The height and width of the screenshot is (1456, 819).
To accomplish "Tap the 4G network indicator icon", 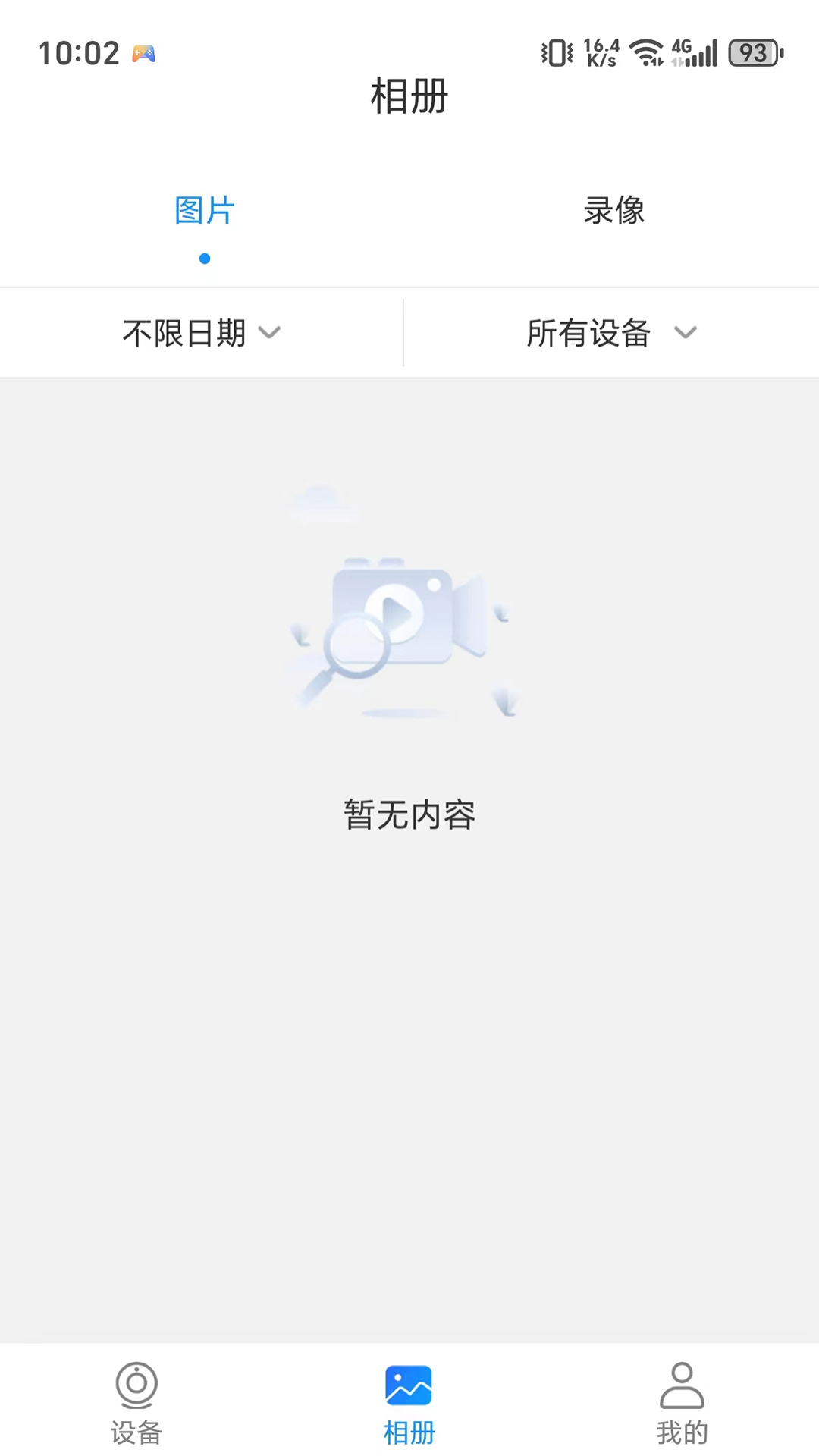I will (x=680, y=47).
